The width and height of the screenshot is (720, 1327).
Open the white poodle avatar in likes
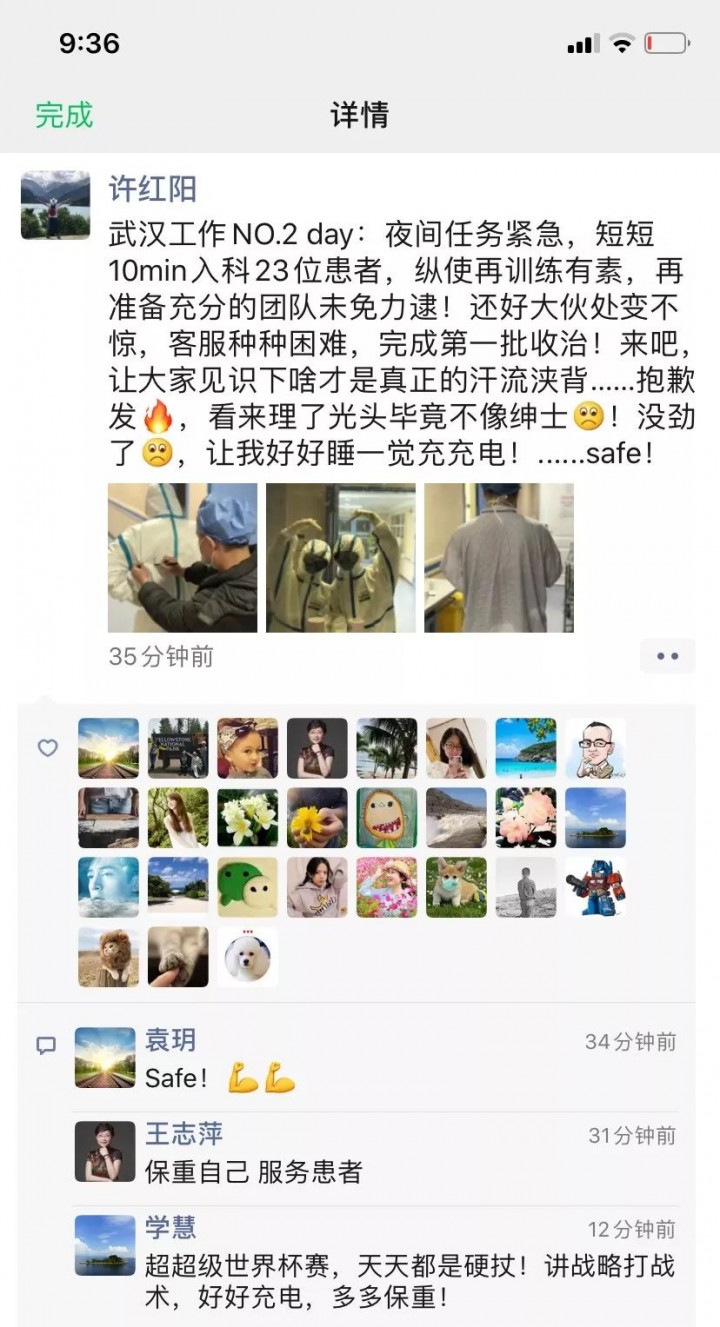pyautogui.click(x=248, y=957)
